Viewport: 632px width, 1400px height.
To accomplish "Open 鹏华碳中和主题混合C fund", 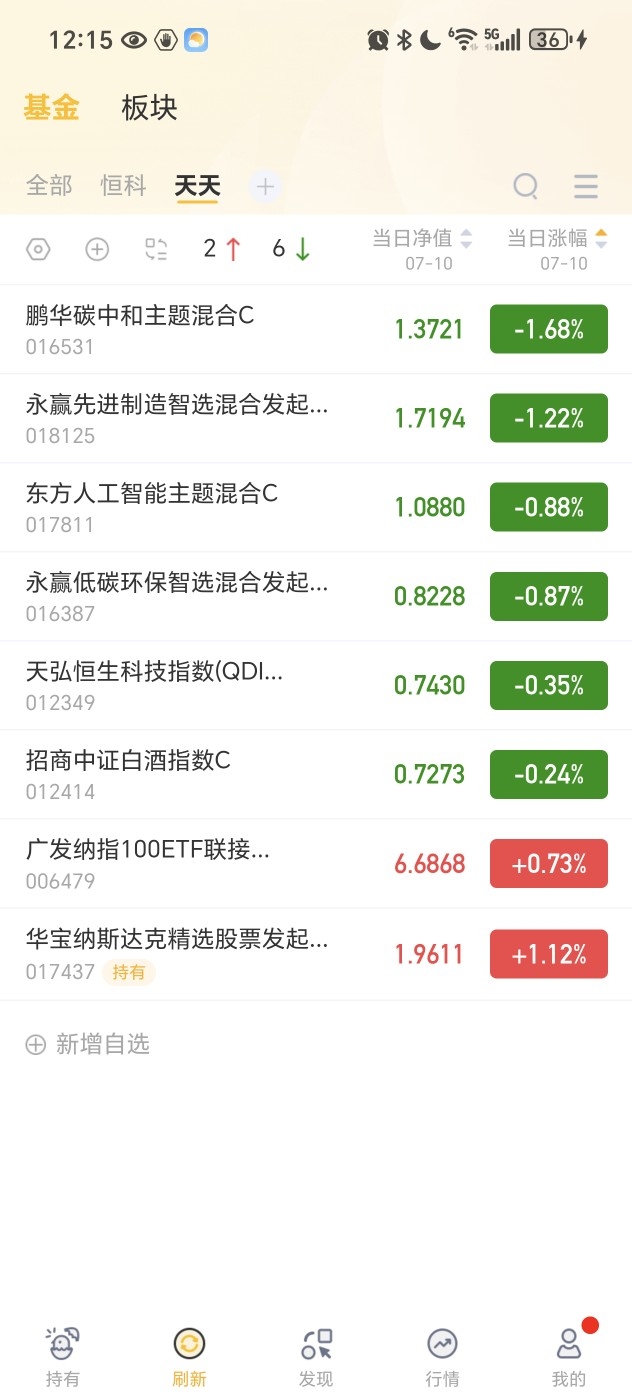I will coord(316,329).
